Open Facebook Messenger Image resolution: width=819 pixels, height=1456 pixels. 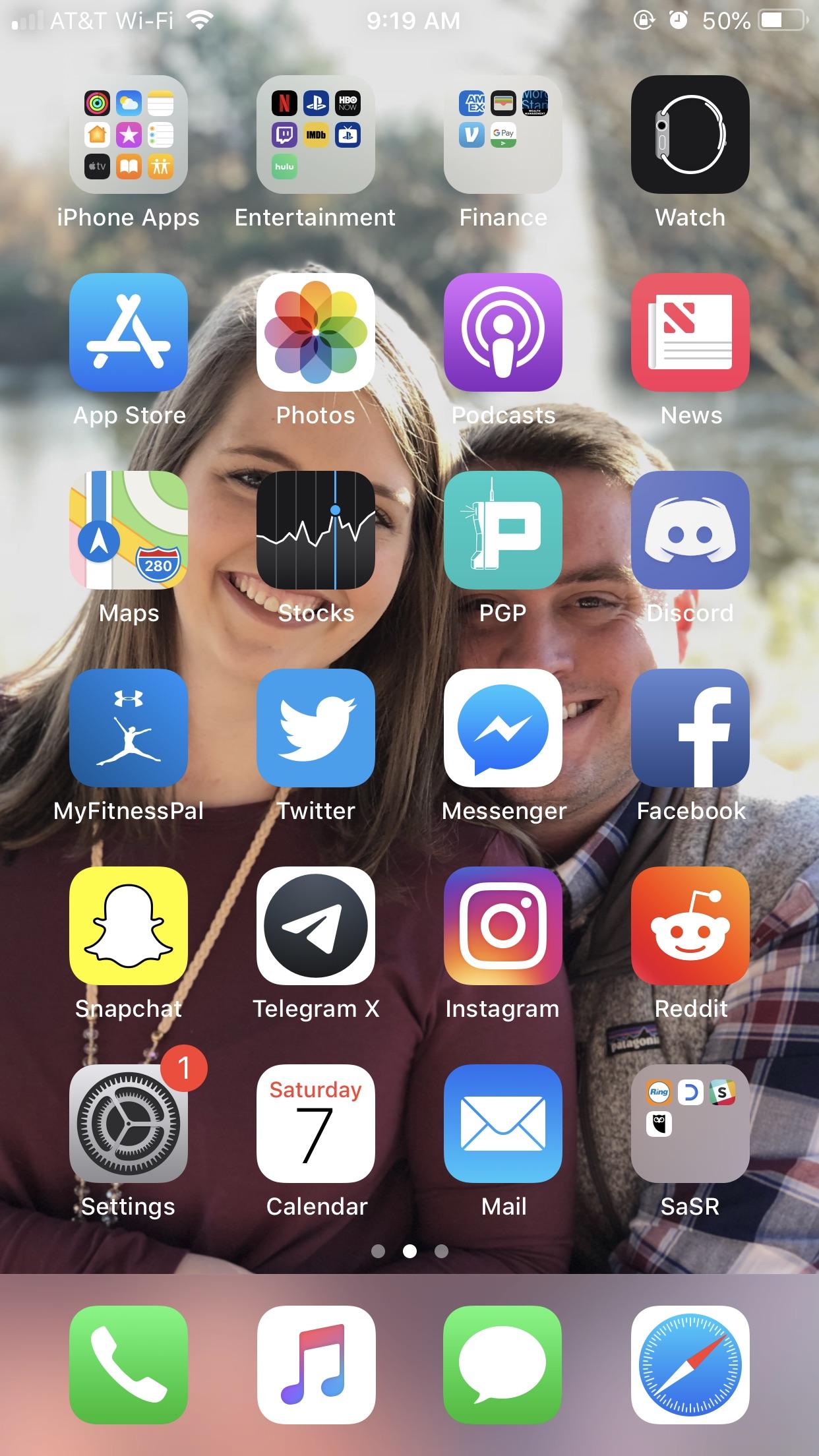[x=502, y=729]
